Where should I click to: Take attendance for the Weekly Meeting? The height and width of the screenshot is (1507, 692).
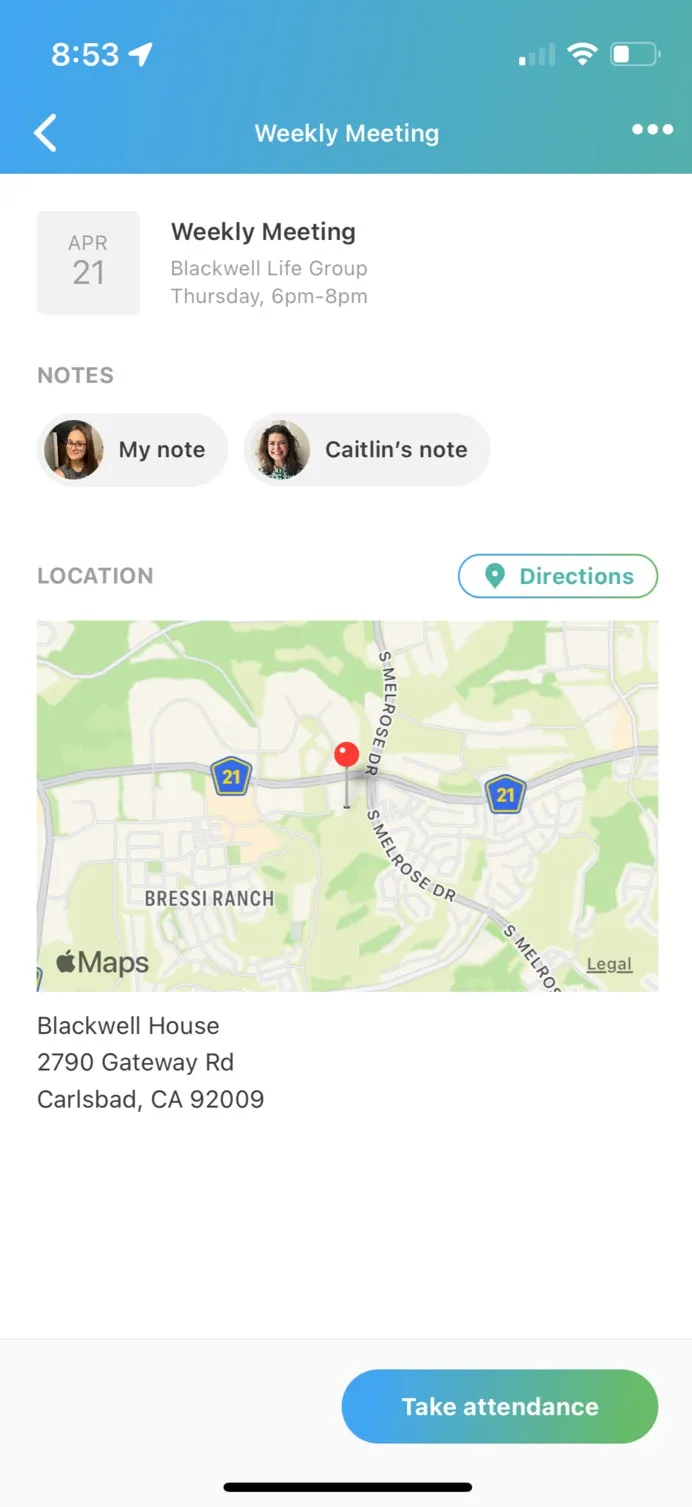(x=499, y=1406)
